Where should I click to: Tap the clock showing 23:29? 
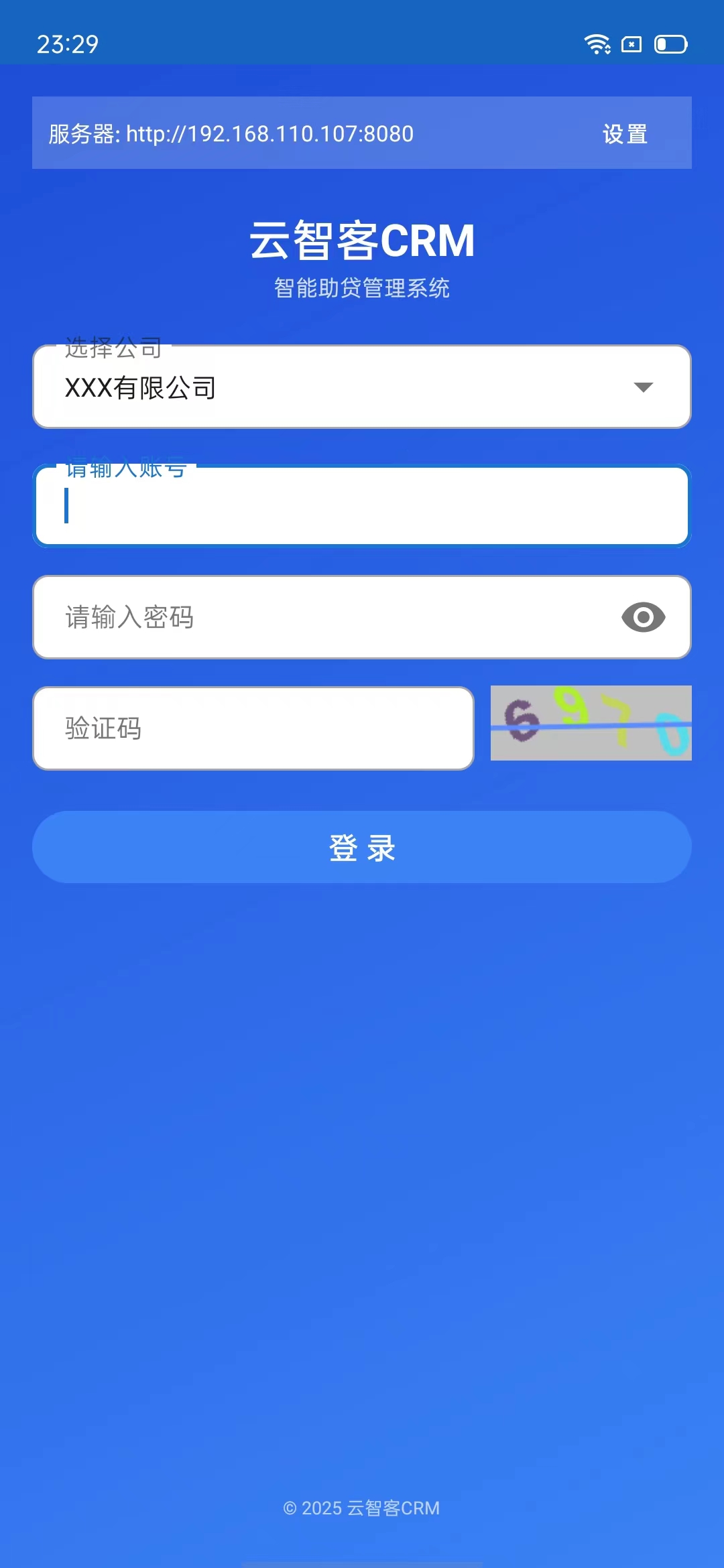click(68, 44)
